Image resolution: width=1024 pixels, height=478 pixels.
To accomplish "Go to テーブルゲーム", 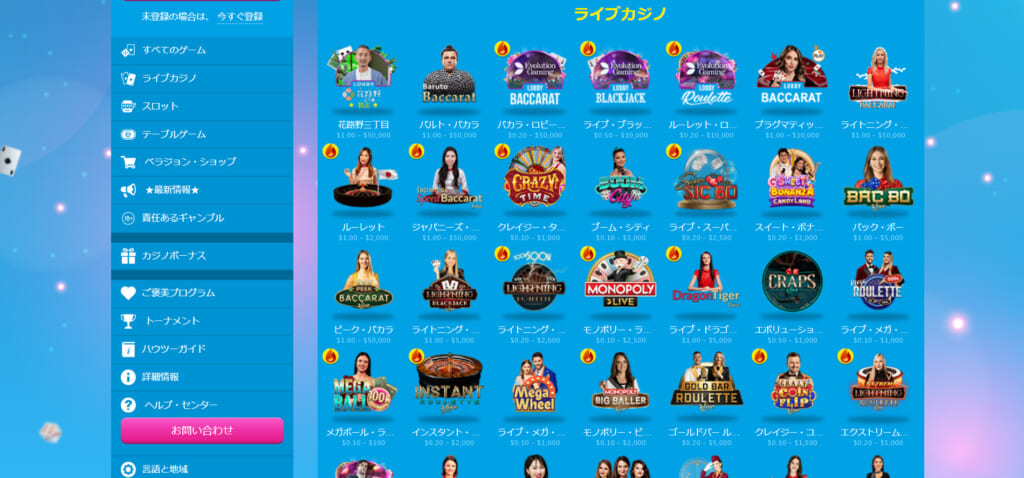I will pyautogui.click(x=173, y=134).
